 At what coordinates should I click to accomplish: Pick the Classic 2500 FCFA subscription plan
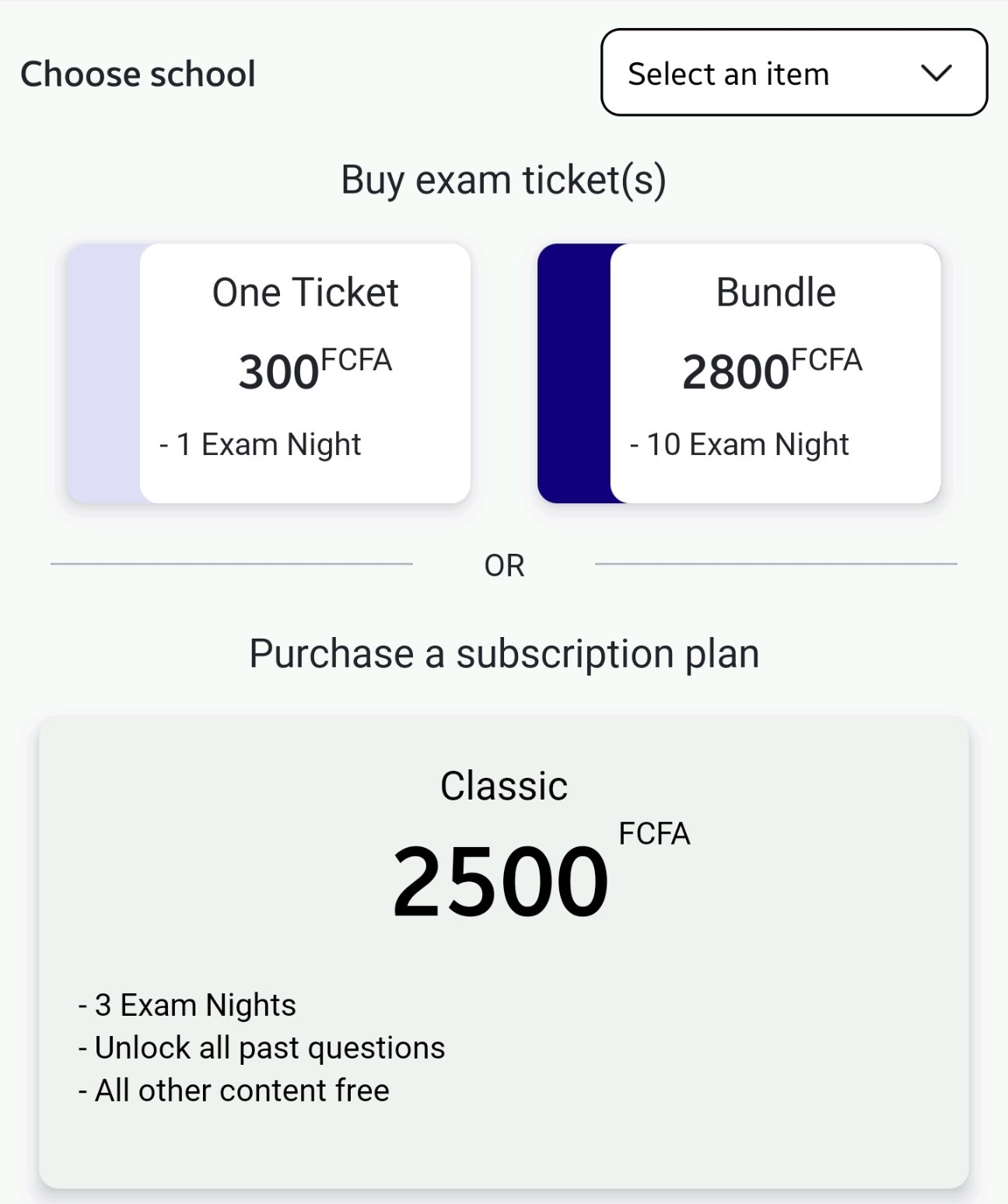pos(503,950)
